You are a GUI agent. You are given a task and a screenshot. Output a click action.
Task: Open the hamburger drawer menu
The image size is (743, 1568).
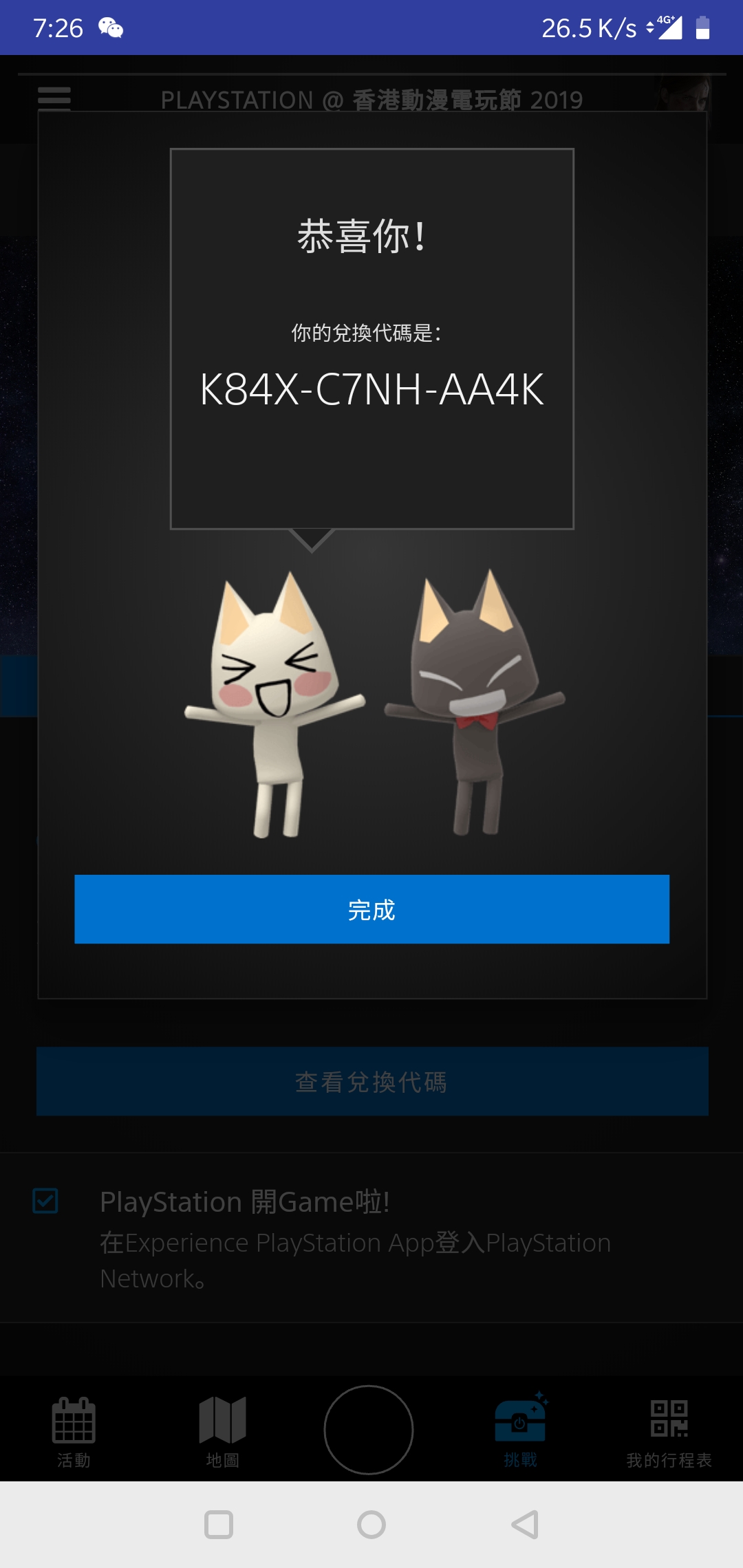click(54, 98)
